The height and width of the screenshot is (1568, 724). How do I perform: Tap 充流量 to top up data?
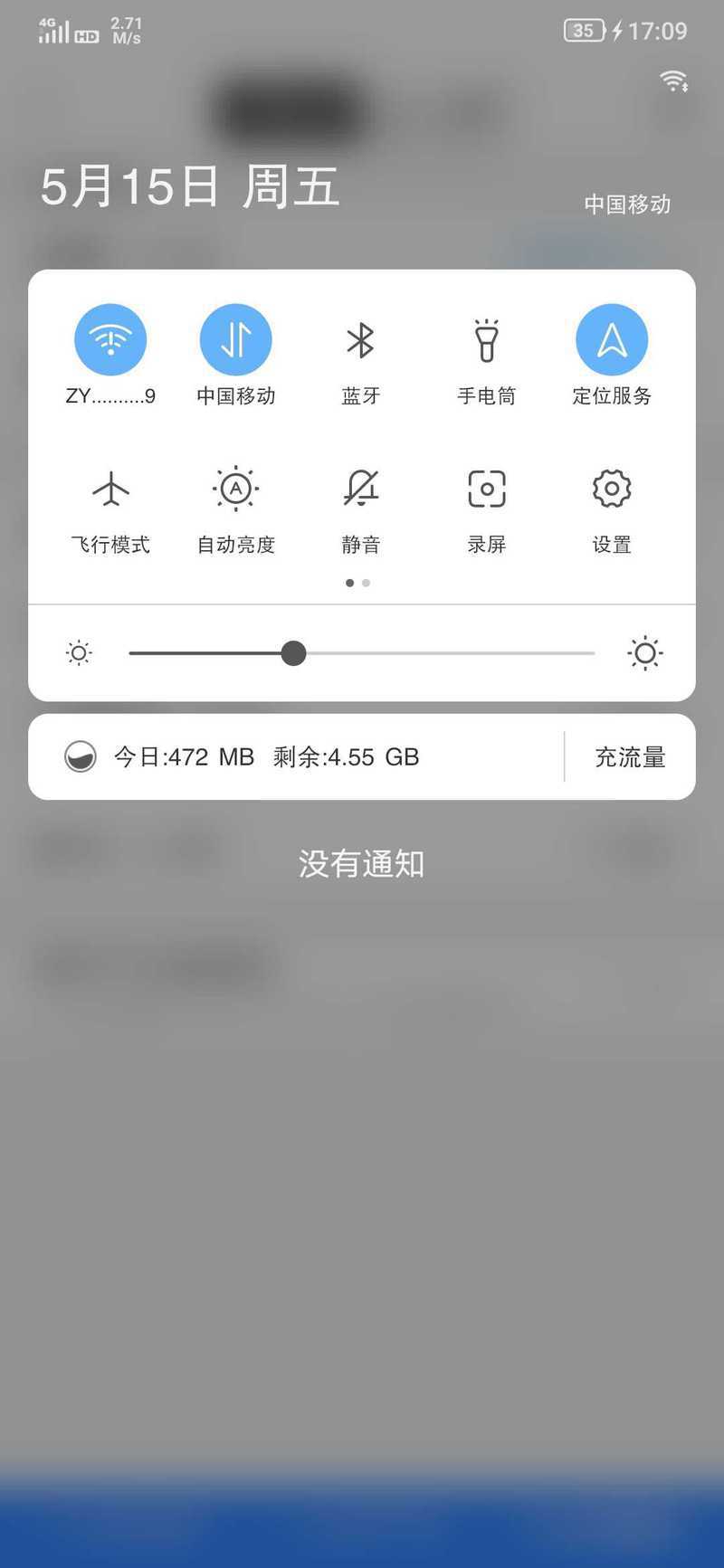tap(630, 757)
